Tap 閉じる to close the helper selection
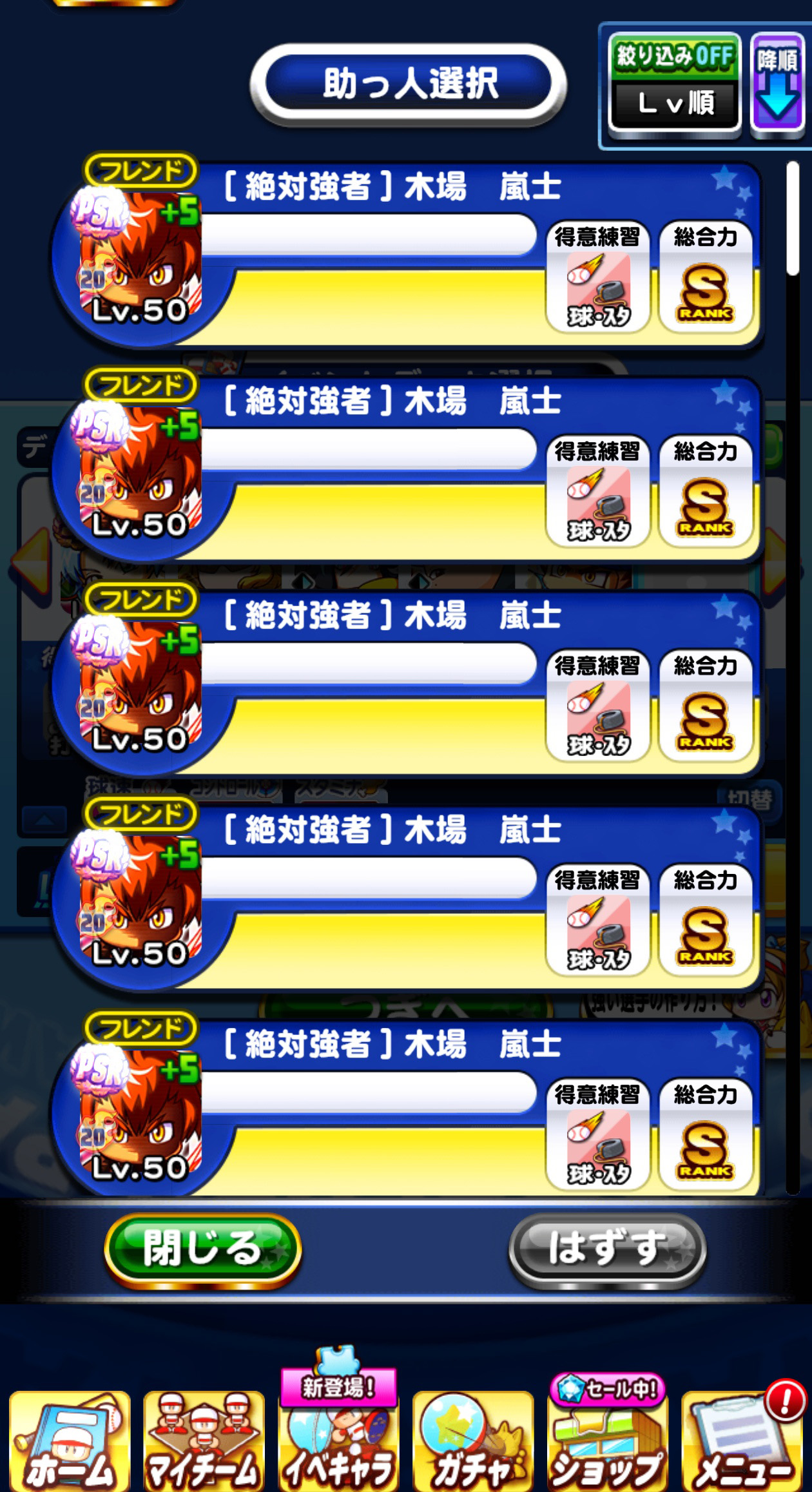Image resolution: width=812 pixels, height=1492 pixels. click(203, 1251)
